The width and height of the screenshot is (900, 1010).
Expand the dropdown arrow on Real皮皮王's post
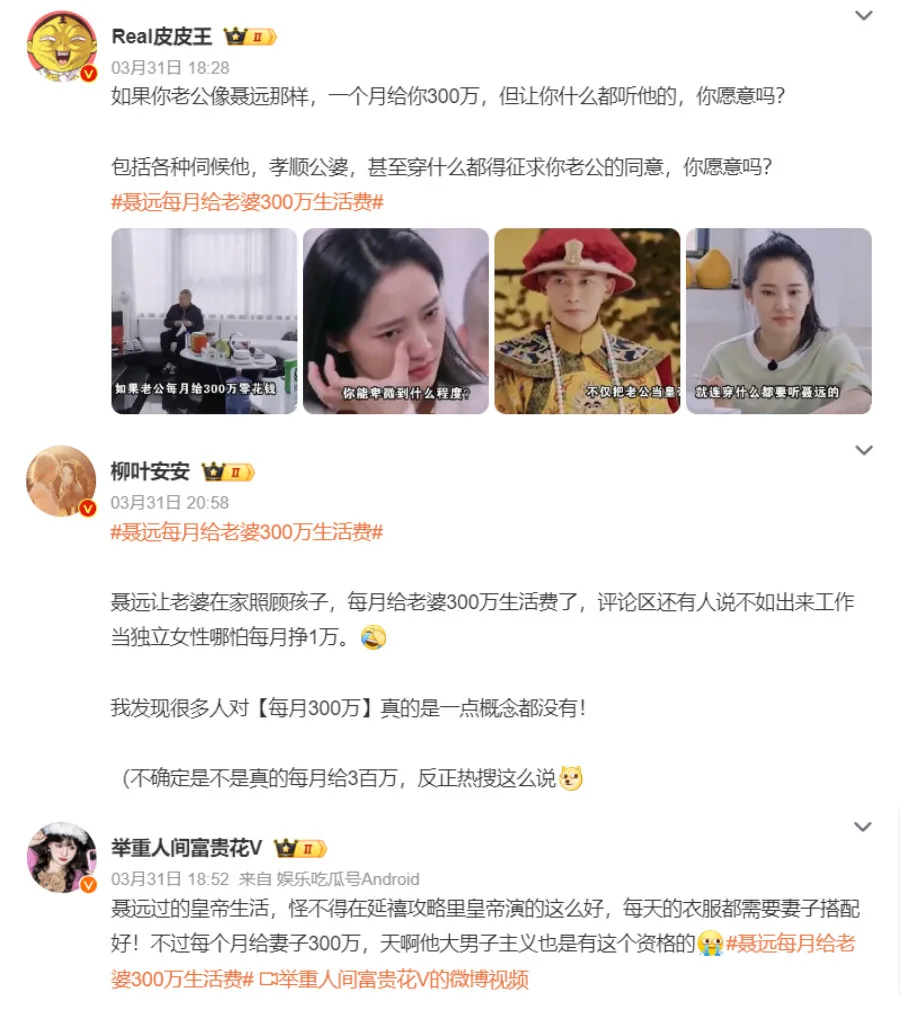coord(863,16)
